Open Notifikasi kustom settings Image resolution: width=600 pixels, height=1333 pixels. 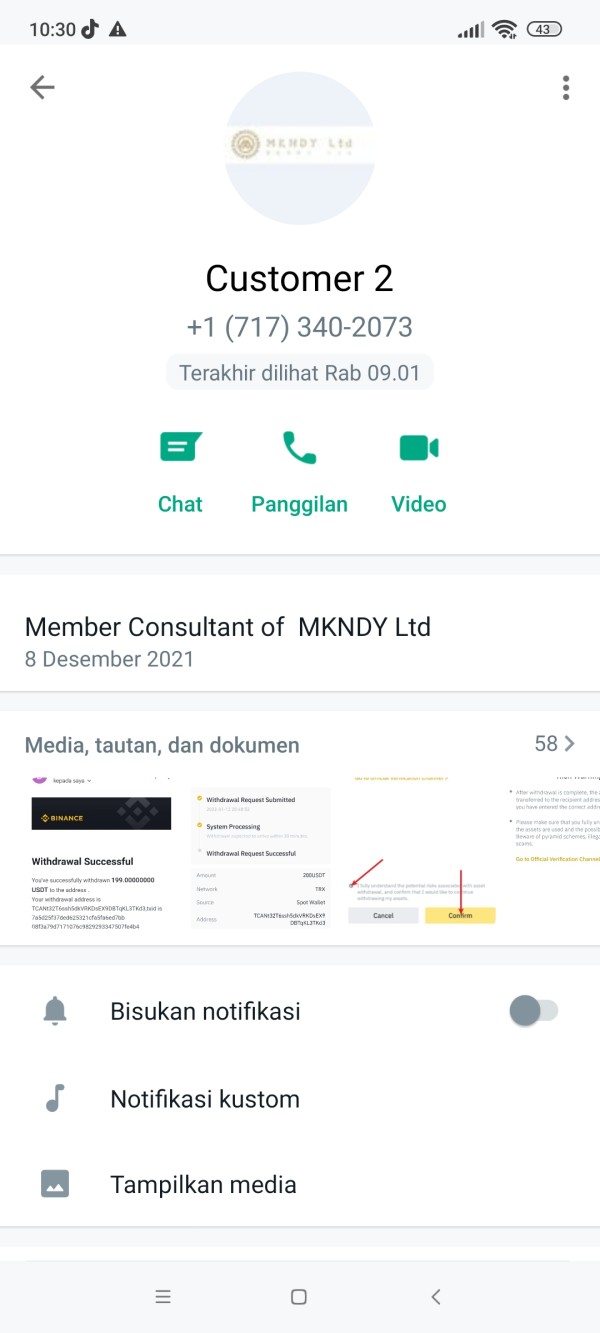point(300,1099)
